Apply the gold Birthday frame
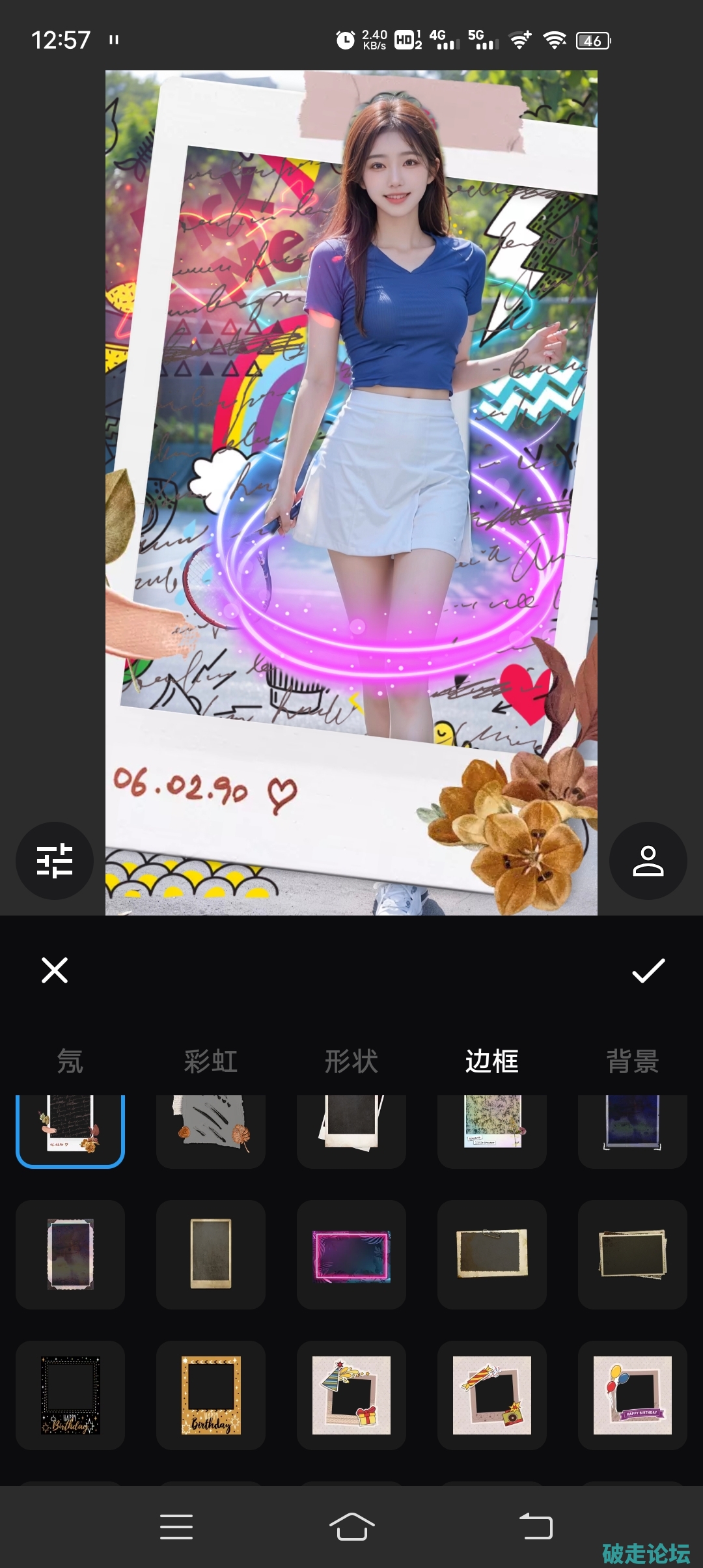This screenshot has height=1568, width=703. point(211,1395)
